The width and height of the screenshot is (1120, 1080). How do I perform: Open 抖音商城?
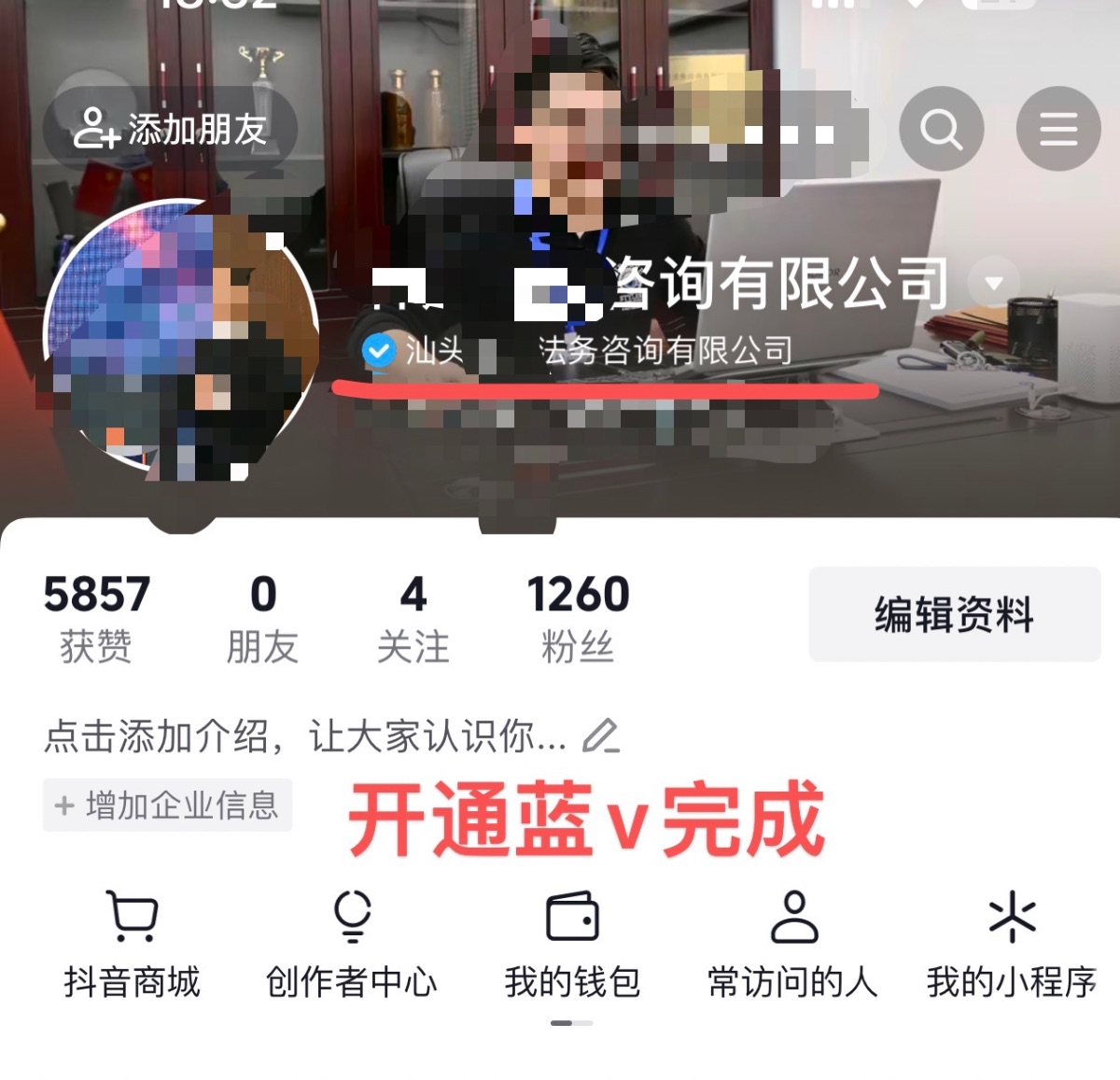point(132,944)
